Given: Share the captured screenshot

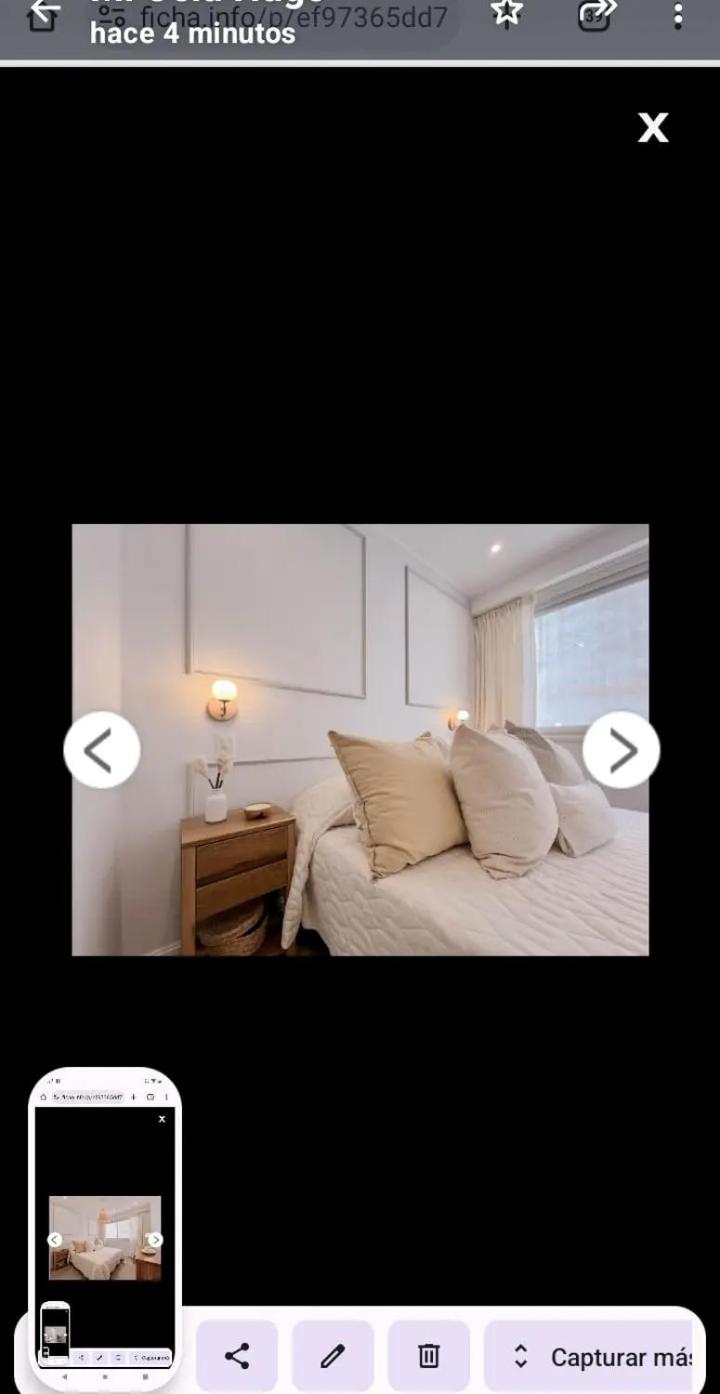Looking at the screenshot, I should click(x=237, y=1356).
